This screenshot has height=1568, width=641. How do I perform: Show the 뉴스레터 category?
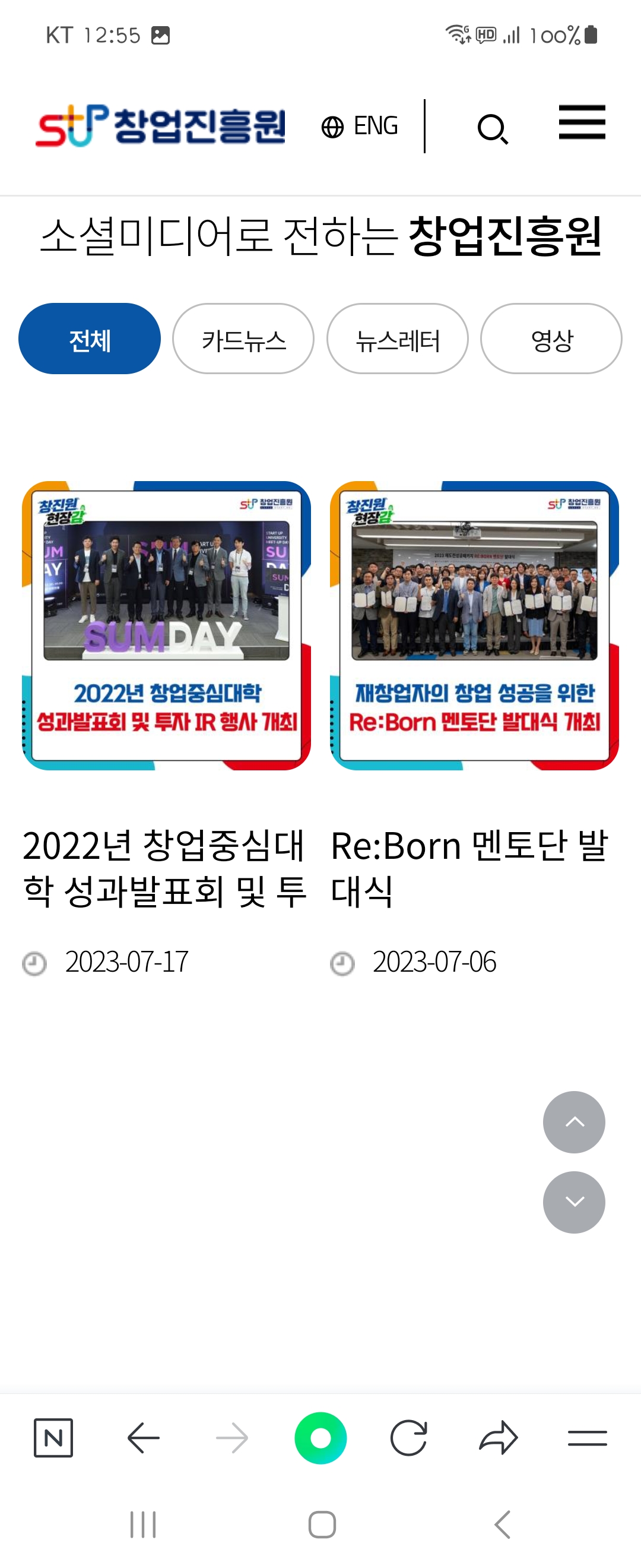[x=397, y=339]
